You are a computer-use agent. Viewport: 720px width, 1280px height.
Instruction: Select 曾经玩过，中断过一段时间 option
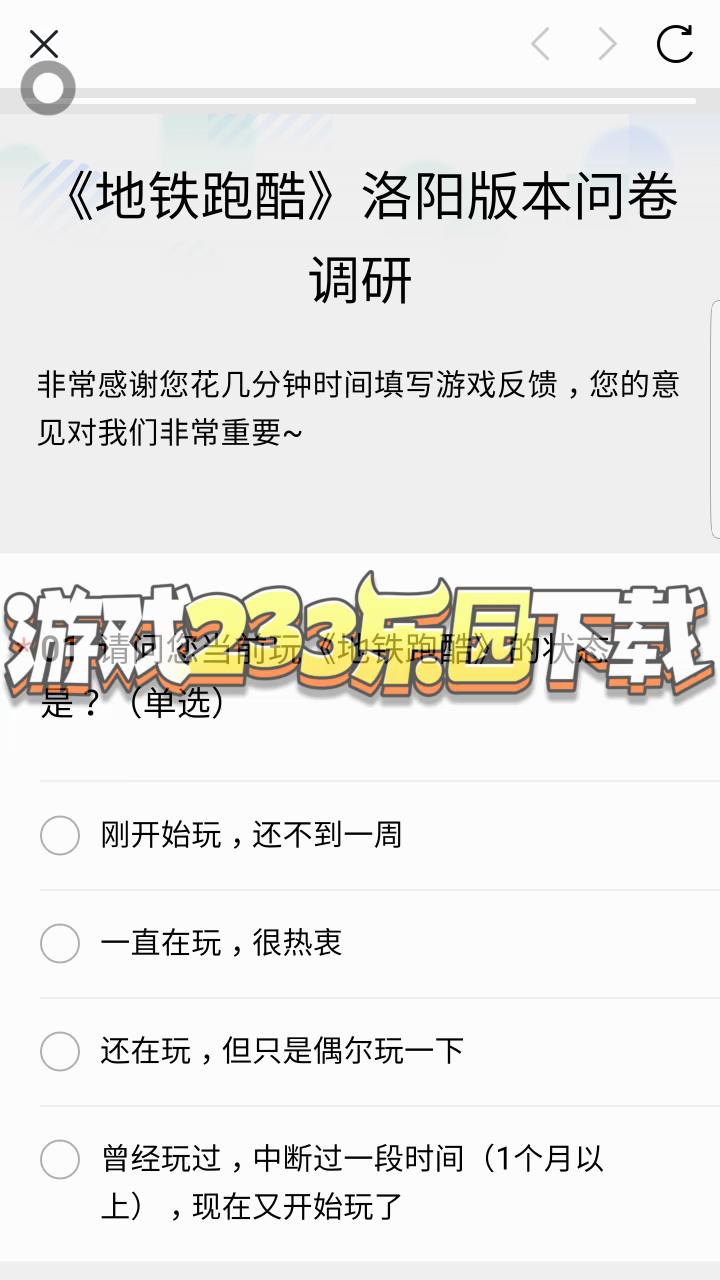[60, 1159]
